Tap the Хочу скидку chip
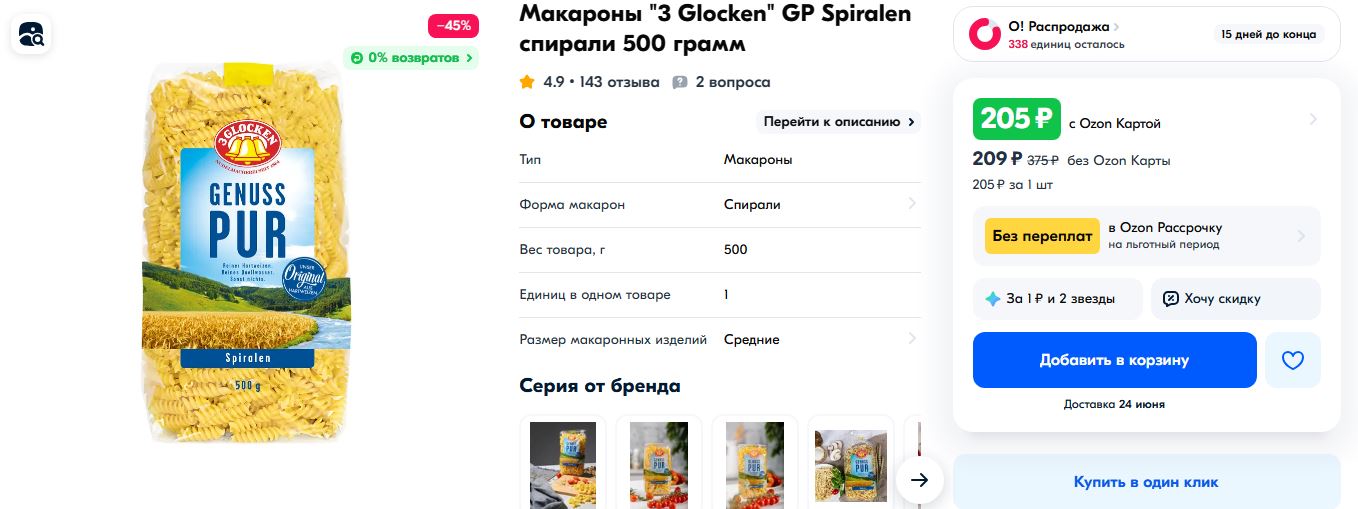 (1234, 298)
